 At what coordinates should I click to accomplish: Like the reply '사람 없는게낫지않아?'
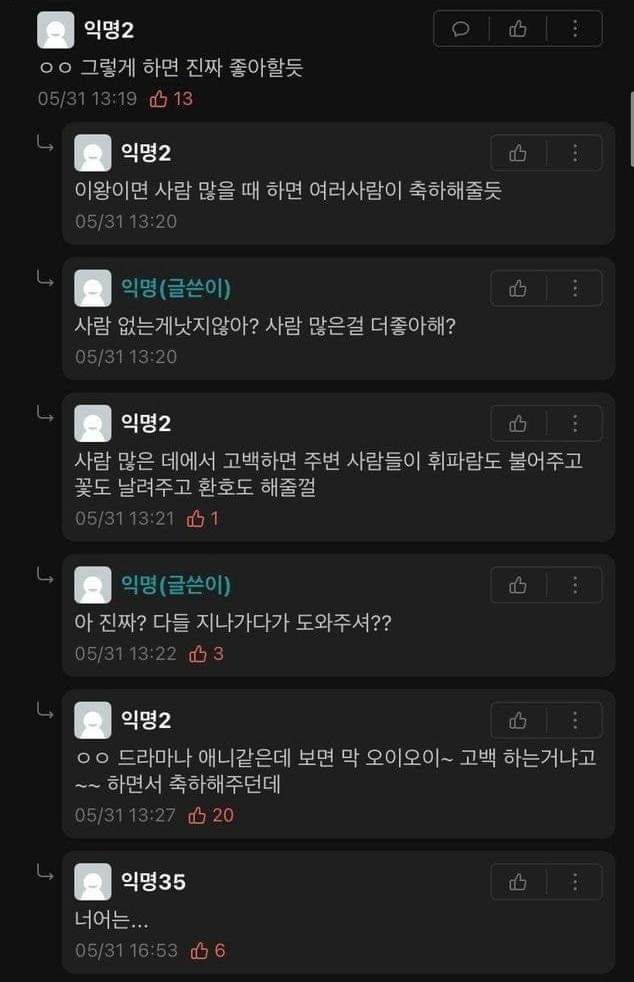tap(518, 288)
